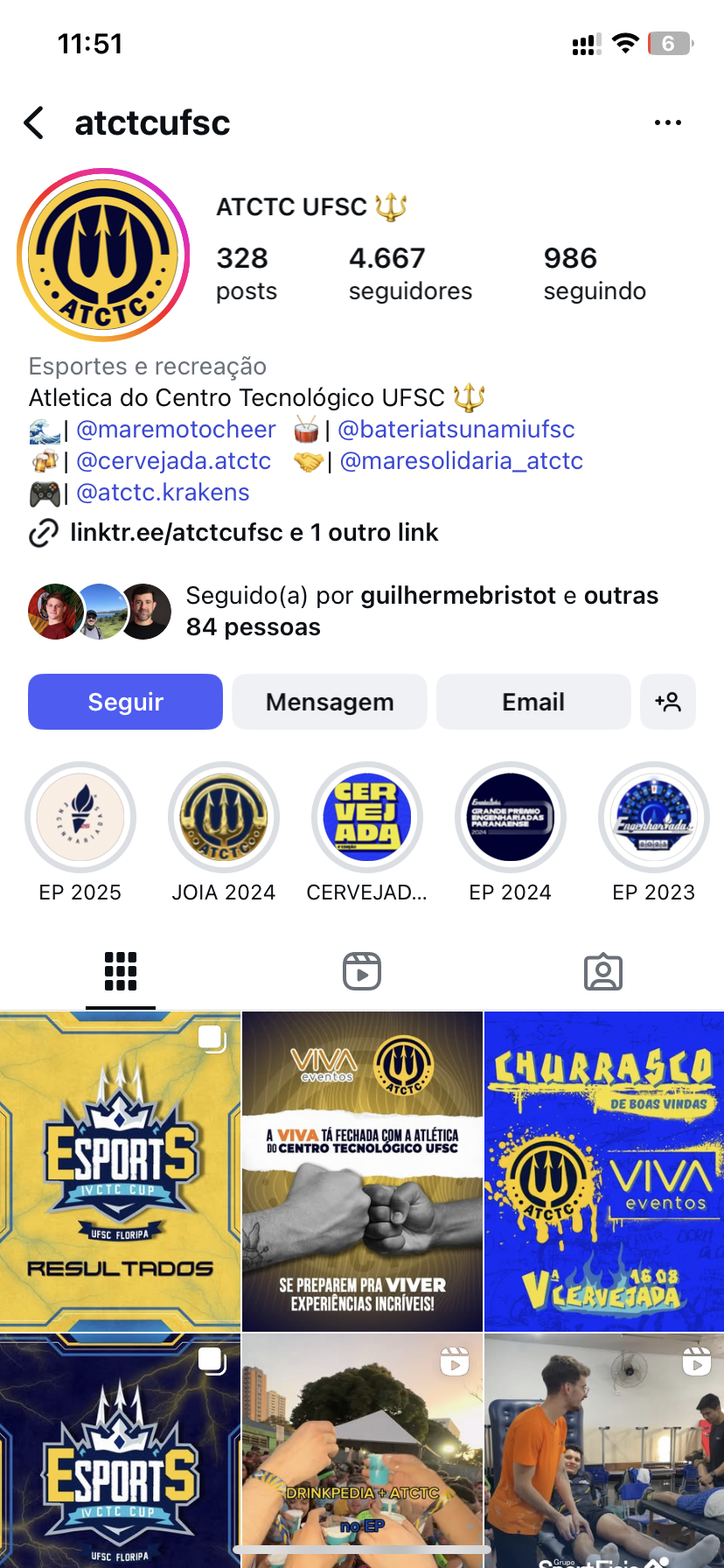View the EP 2025 story highlight
This screenshot has height=1568, width=724.
[x=80, y=818]
